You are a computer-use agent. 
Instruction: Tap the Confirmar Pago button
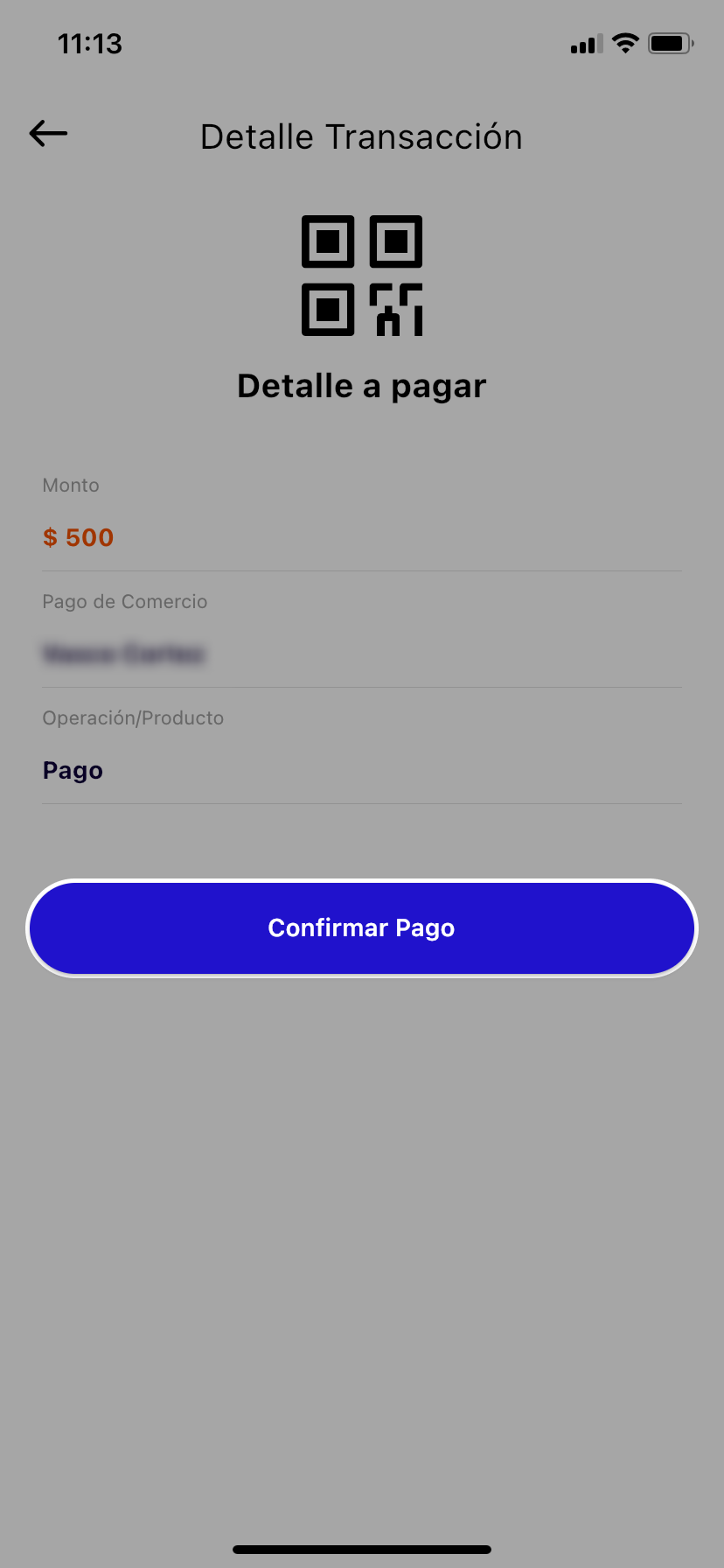[x=362, y=927]
